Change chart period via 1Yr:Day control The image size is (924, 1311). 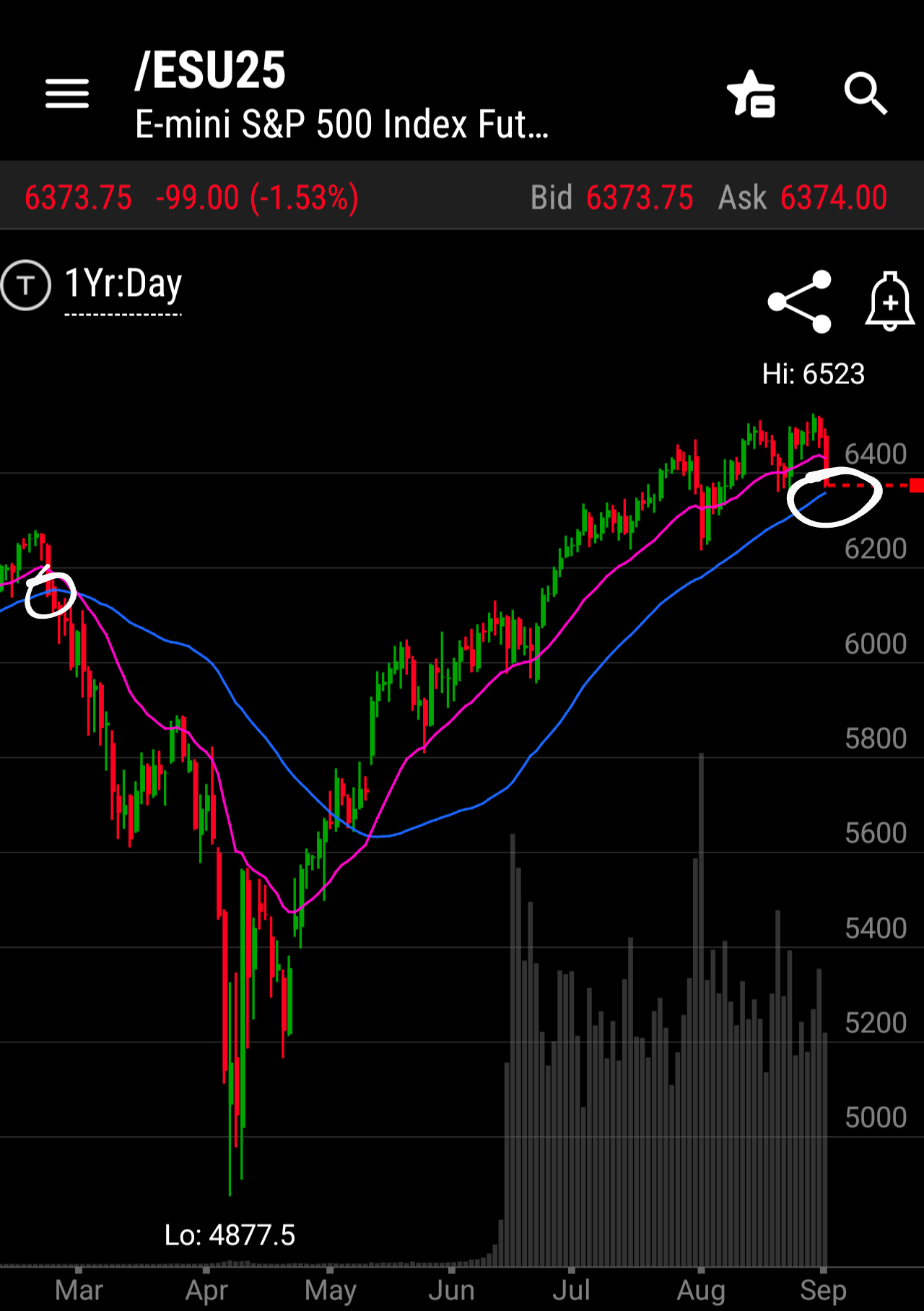pyautogui.click(x=123, y=284)
